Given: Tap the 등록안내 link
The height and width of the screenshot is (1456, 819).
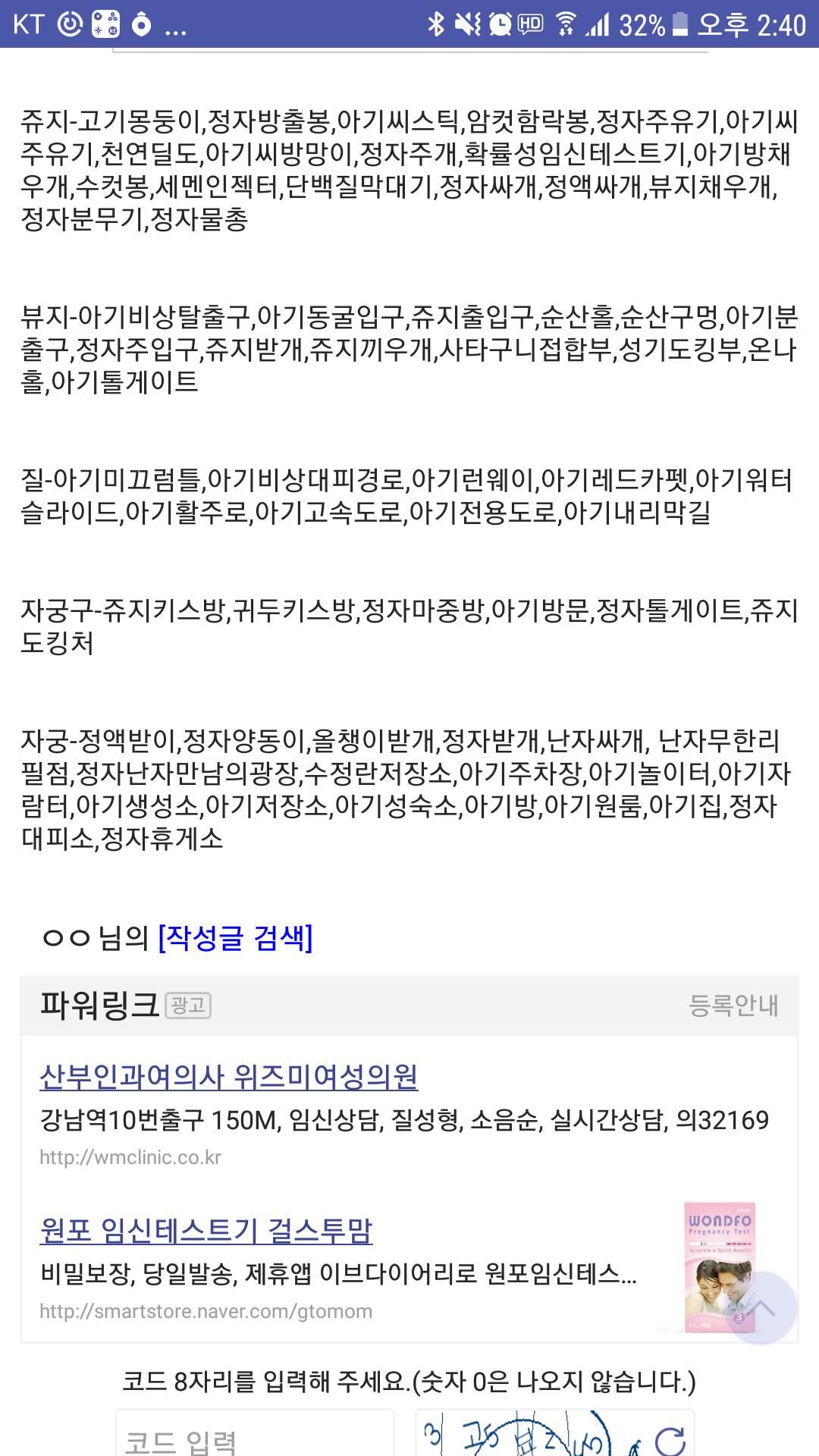Looking at the screenshot, I should pos(733,1005).
